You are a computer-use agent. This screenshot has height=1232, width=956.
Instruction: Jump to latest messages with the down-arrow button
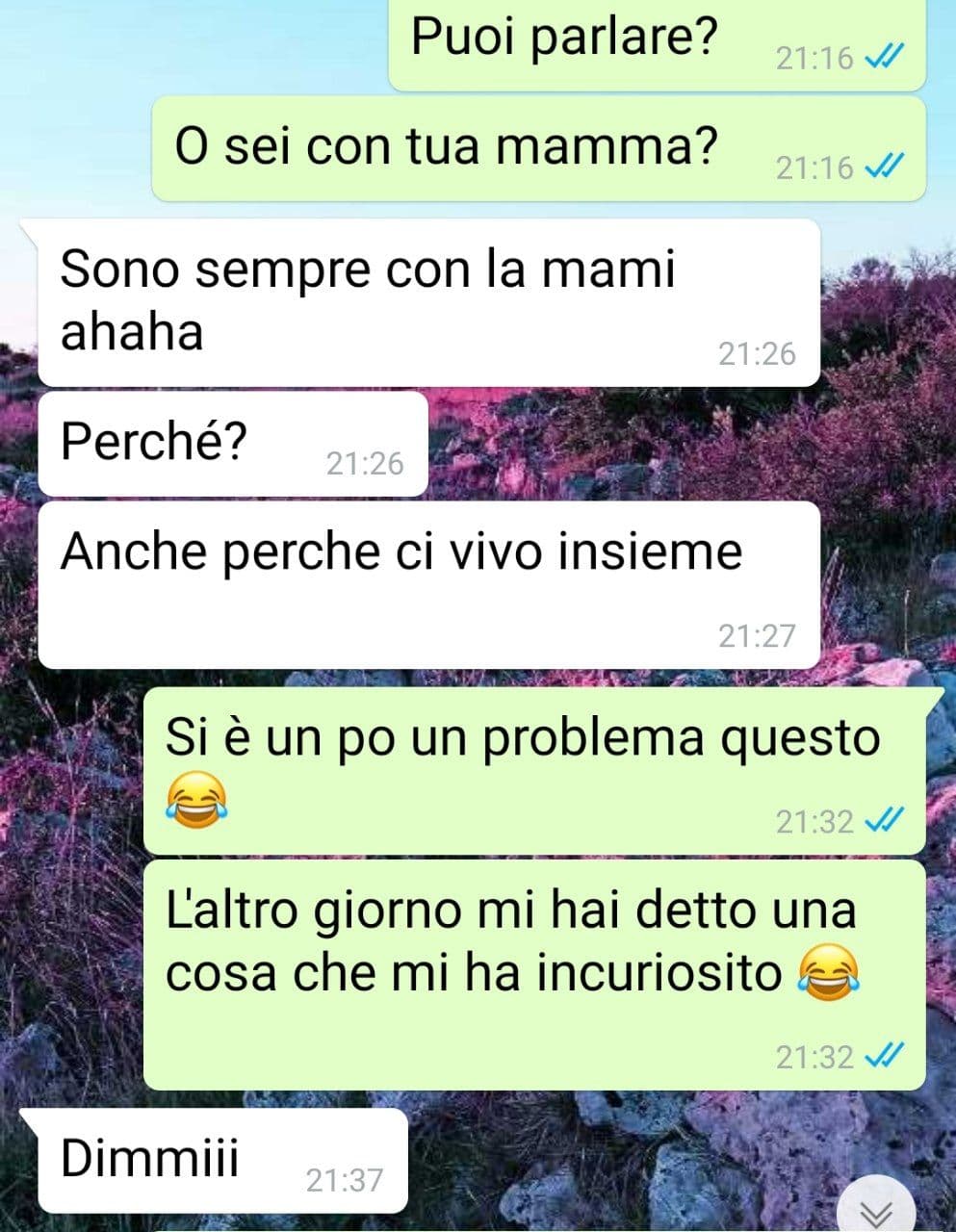click(x=876, y=1212)
